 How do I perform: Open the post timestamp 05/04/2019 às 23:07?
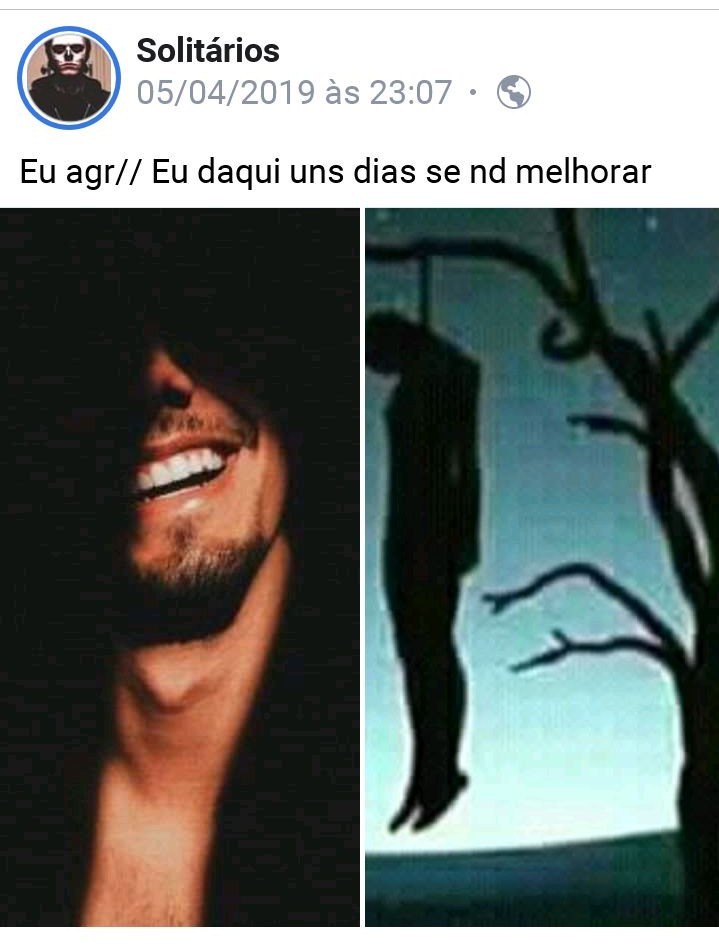click(294, 93)
